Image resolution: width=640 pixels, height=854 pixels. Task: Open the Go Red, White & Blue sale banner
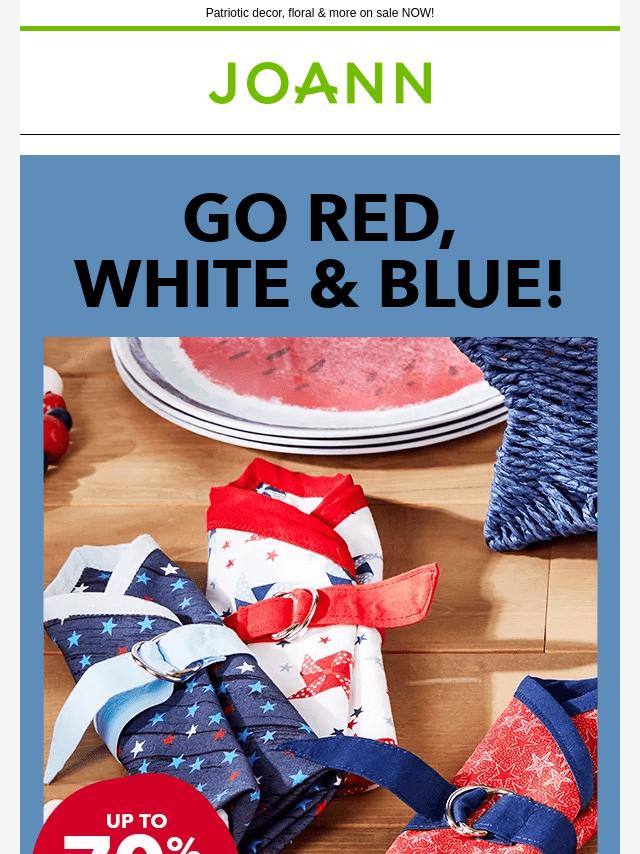click(320, 500)
